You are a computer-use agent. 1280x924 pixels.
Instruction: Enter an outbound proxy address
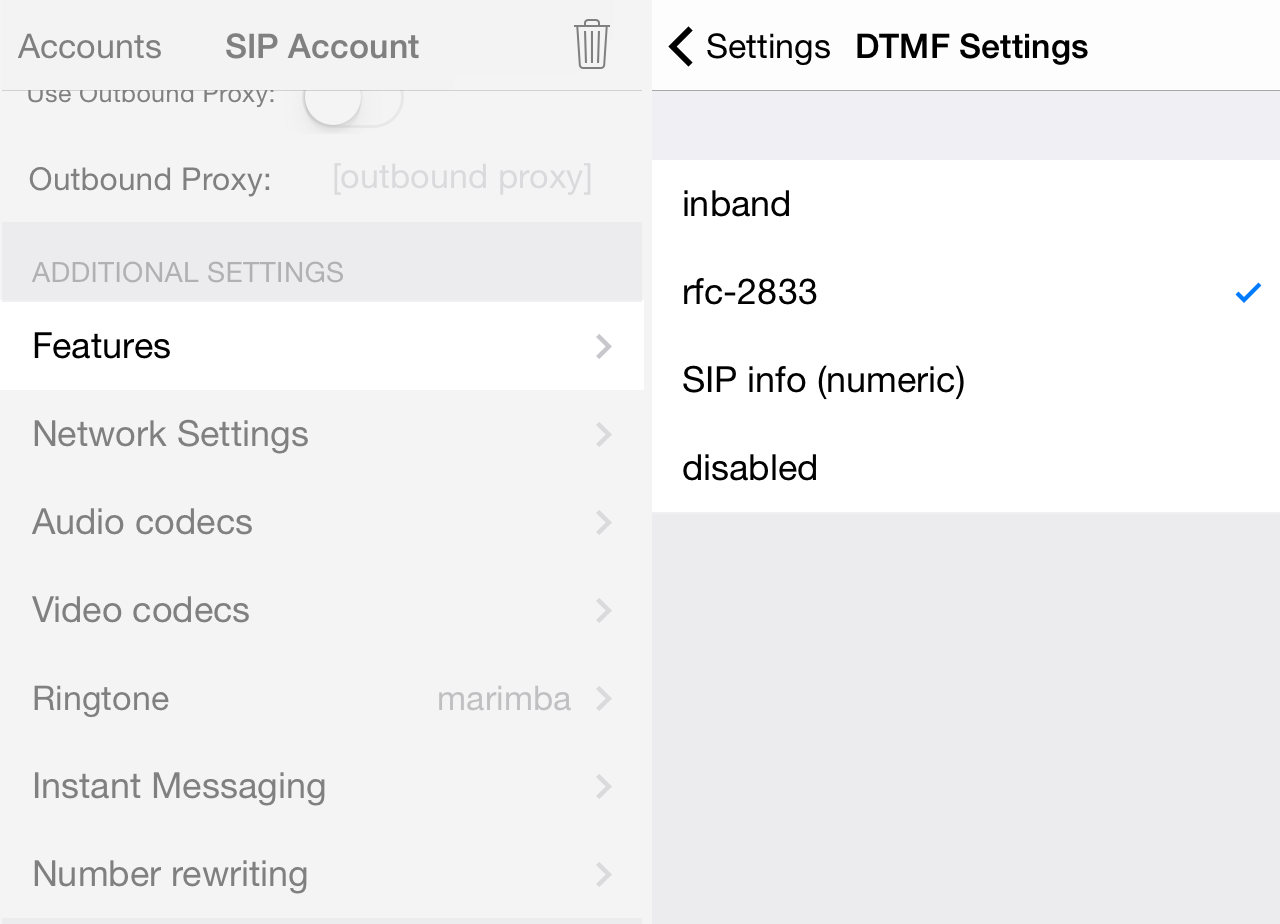[461, 178]
